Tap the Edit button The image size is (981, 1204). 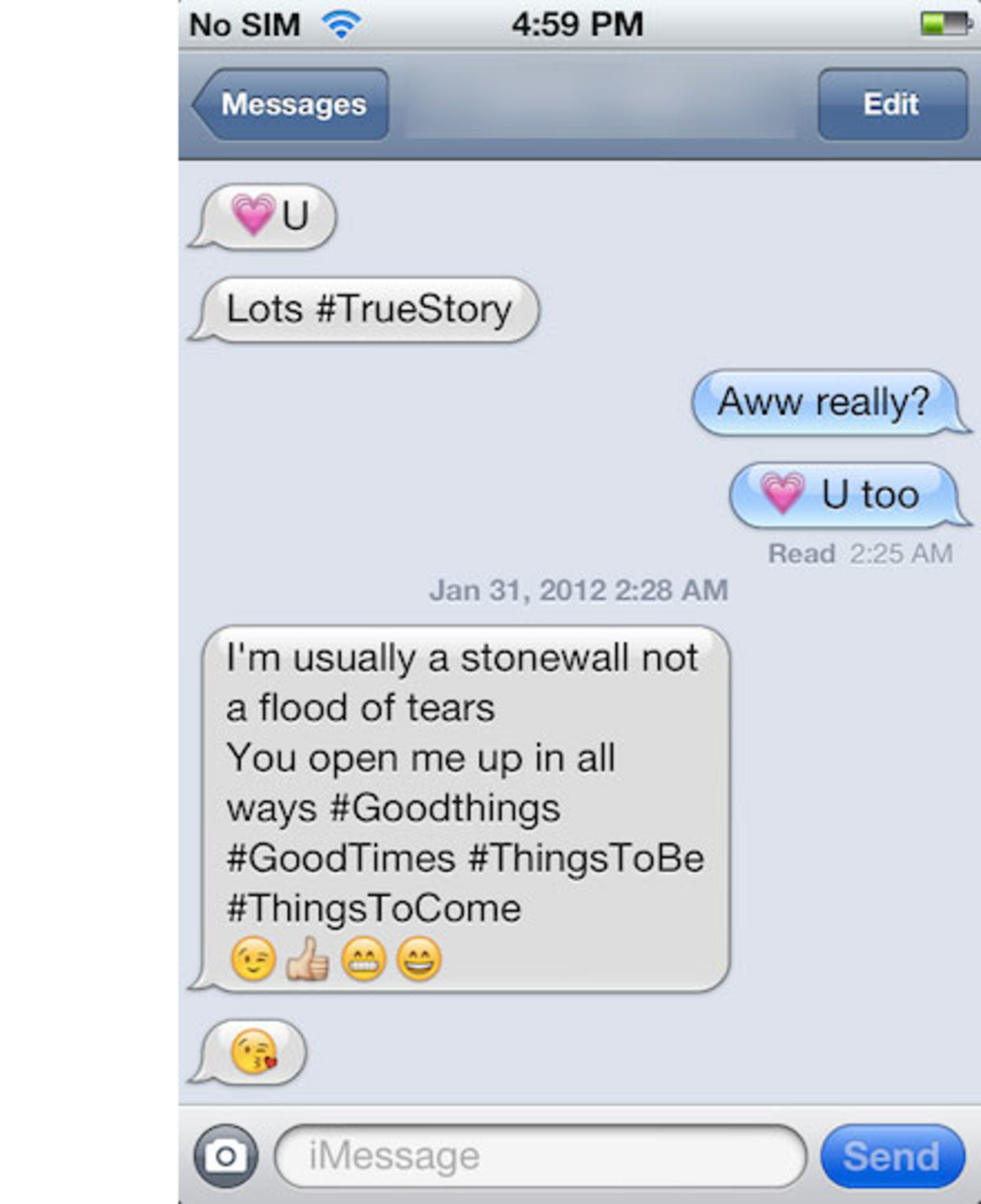[891, 104]
